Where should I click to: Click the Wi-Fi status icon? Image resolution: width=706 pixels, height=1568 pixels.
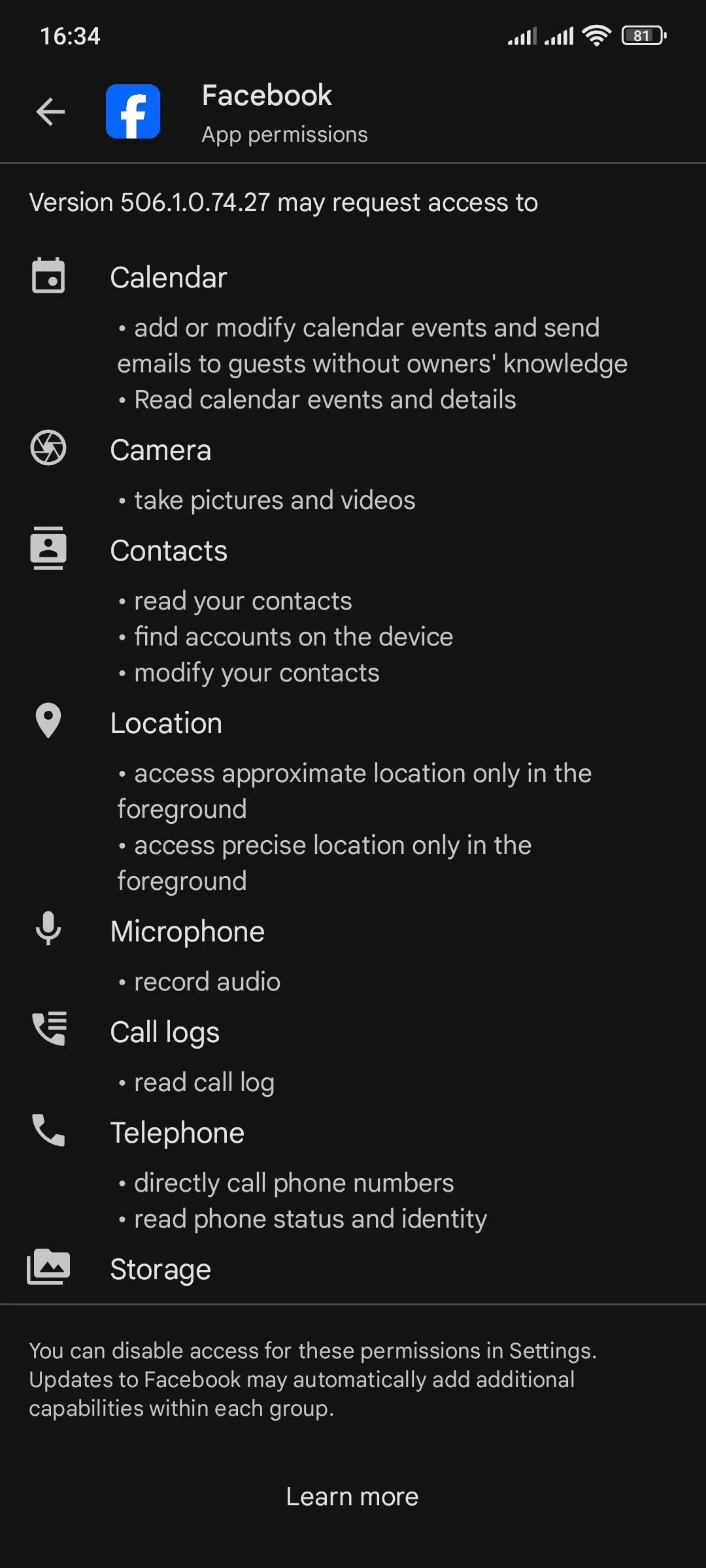596,35
